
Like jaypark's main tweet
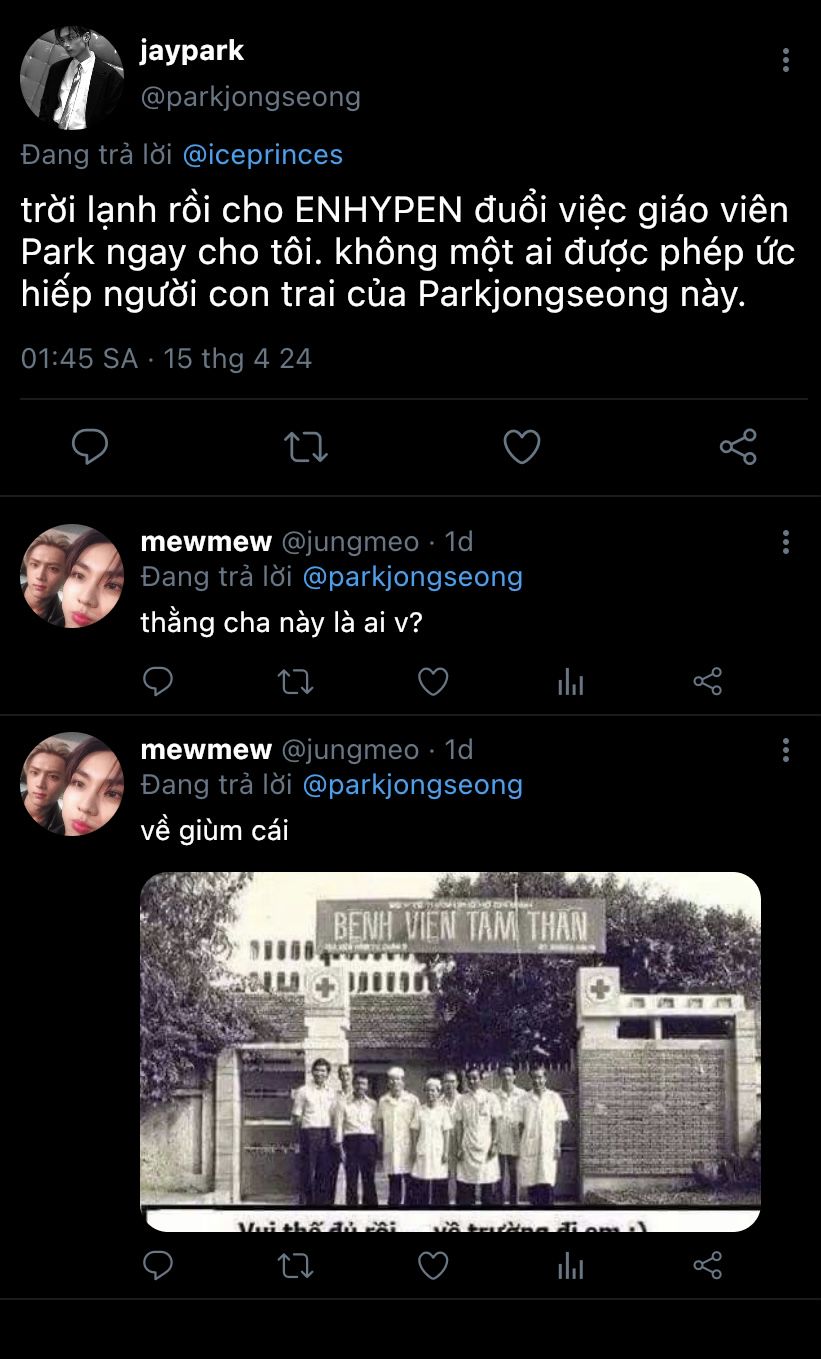pos(521,447)
